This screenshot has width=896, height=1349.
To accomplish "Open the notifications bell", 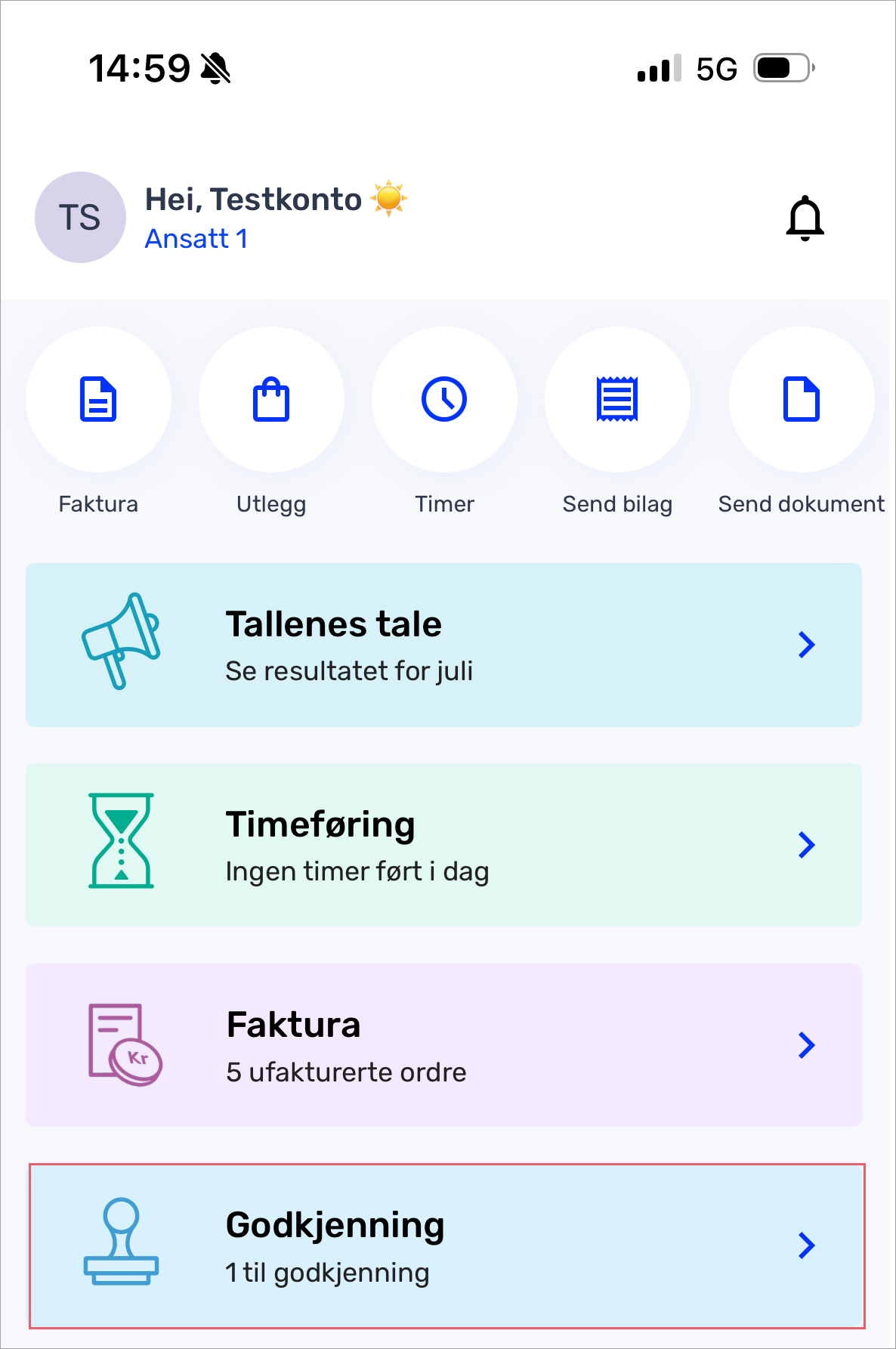I will (805, 218).
